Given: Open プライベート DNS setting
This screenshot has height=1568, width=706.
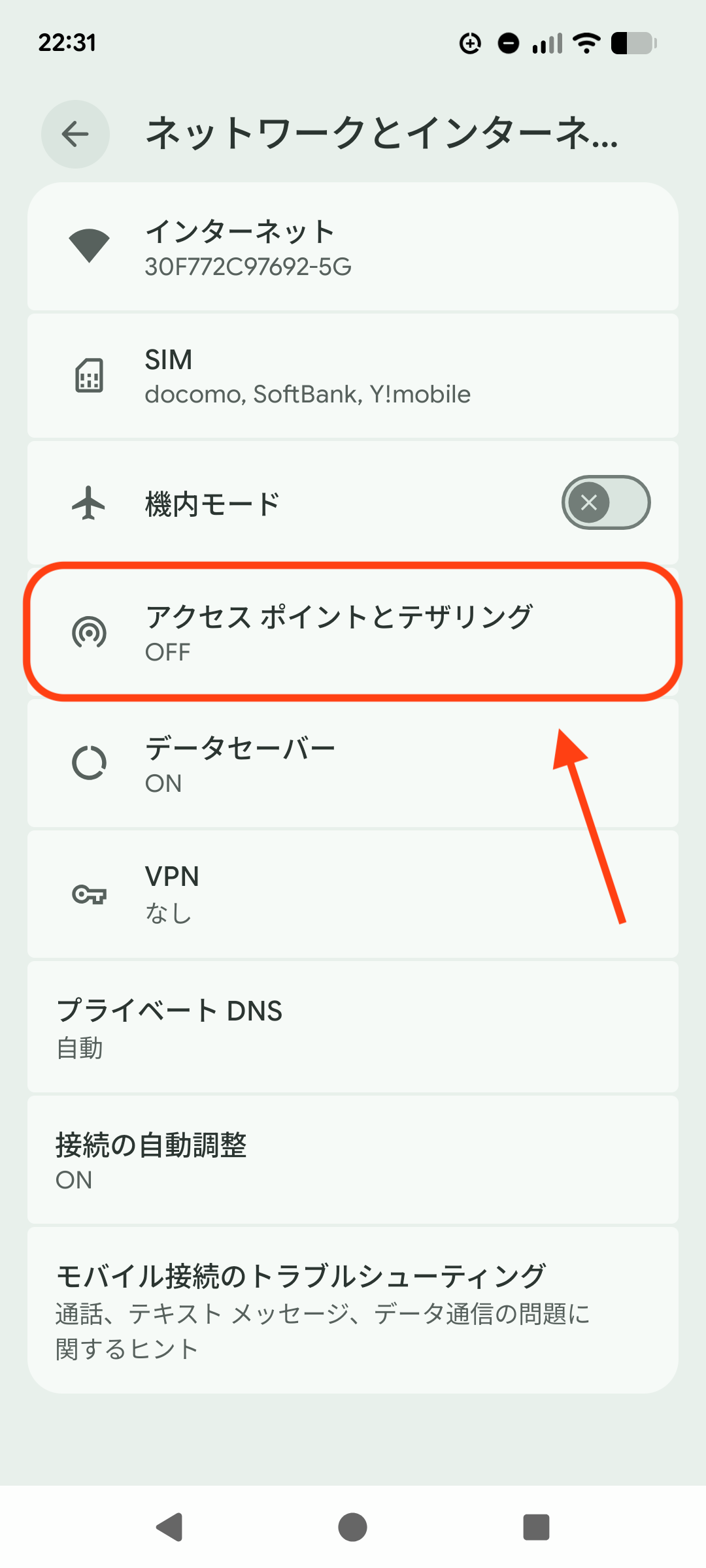Looking at the screenshot, I should pos(353,1027).
